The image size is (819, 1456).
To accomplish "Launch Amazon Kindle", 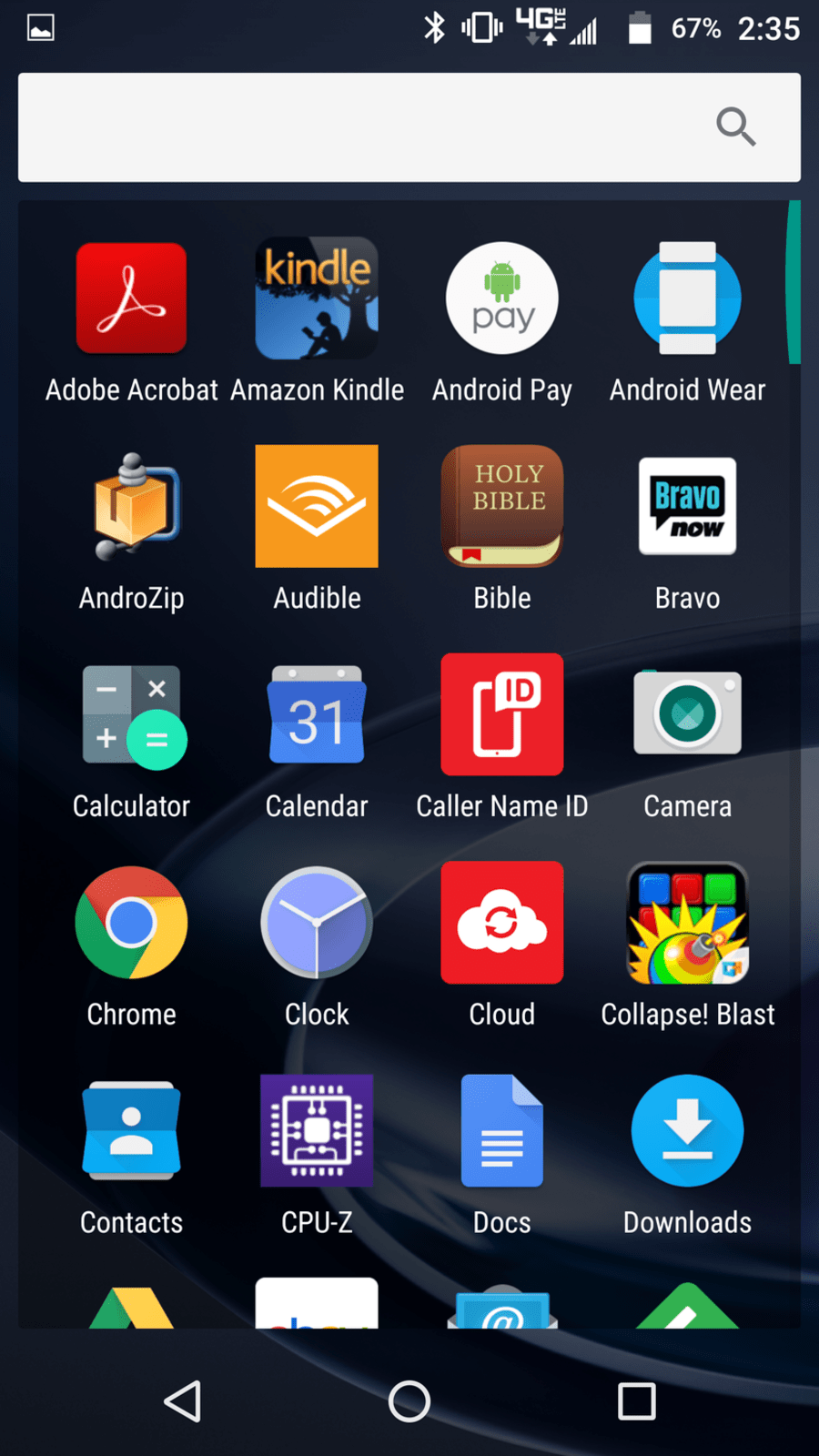I will 317,298.
